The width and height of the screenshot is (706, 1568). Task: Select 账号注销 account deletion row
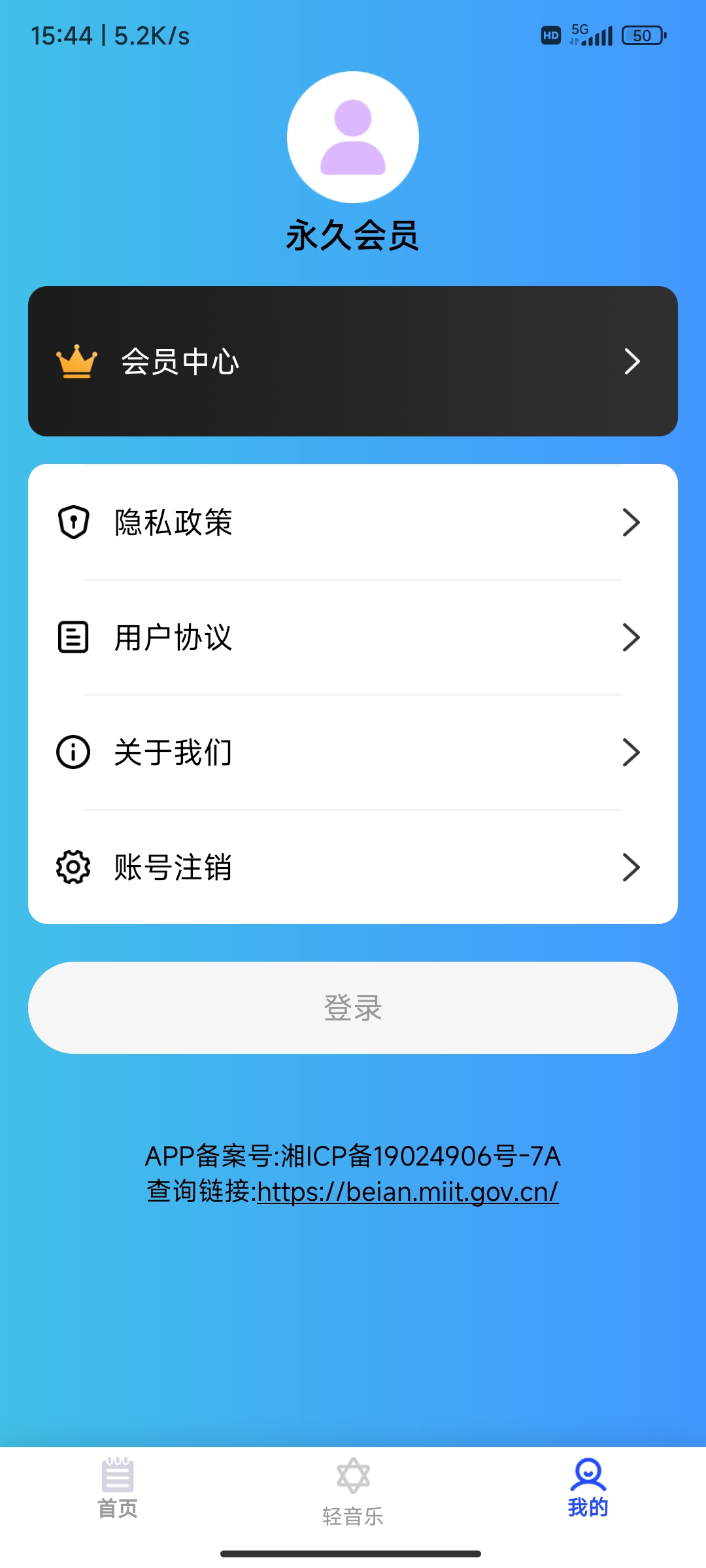tap(353, 868)
